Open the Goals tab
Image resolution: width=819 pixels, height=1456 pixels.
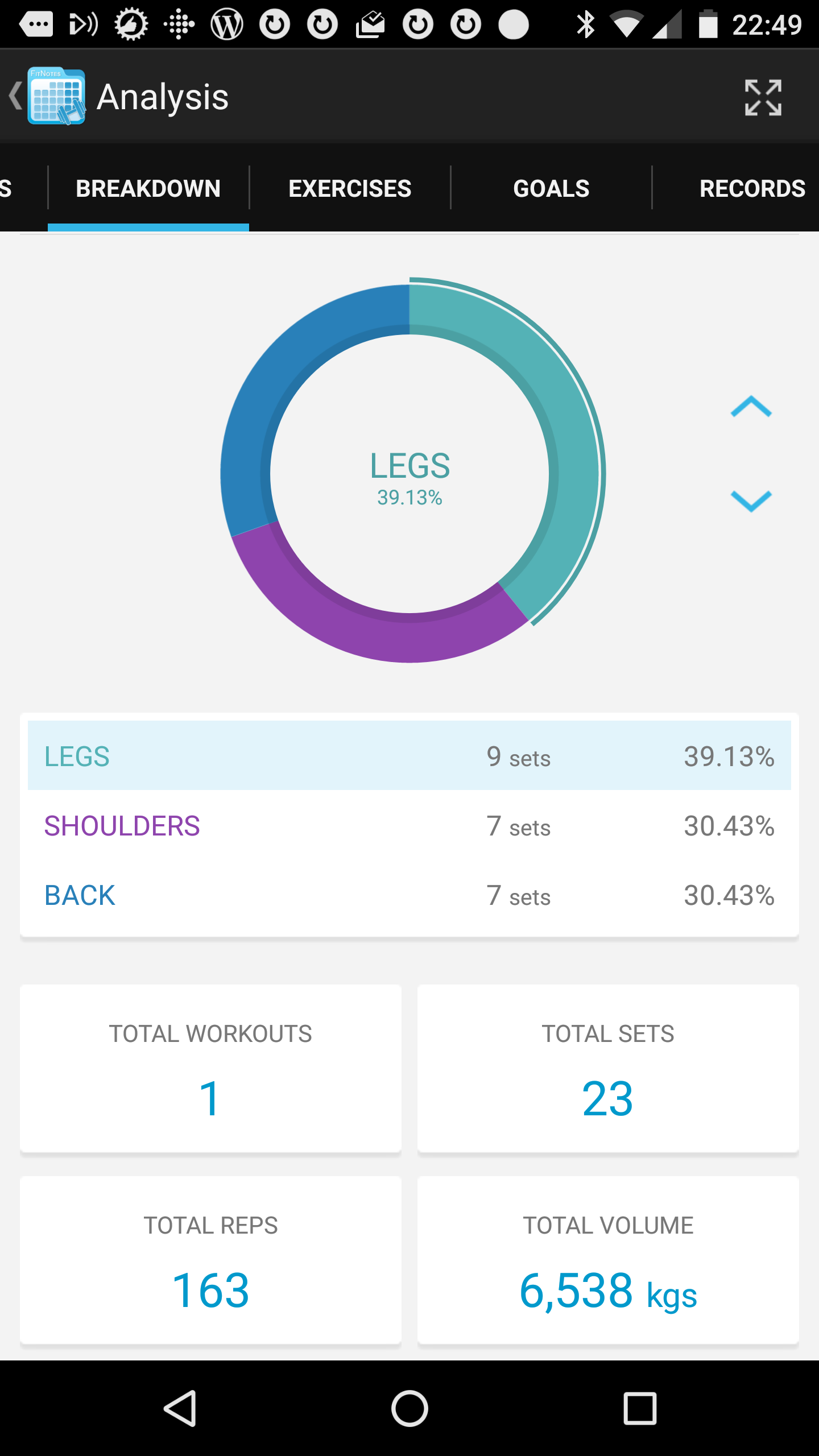(x=551, y=188)
